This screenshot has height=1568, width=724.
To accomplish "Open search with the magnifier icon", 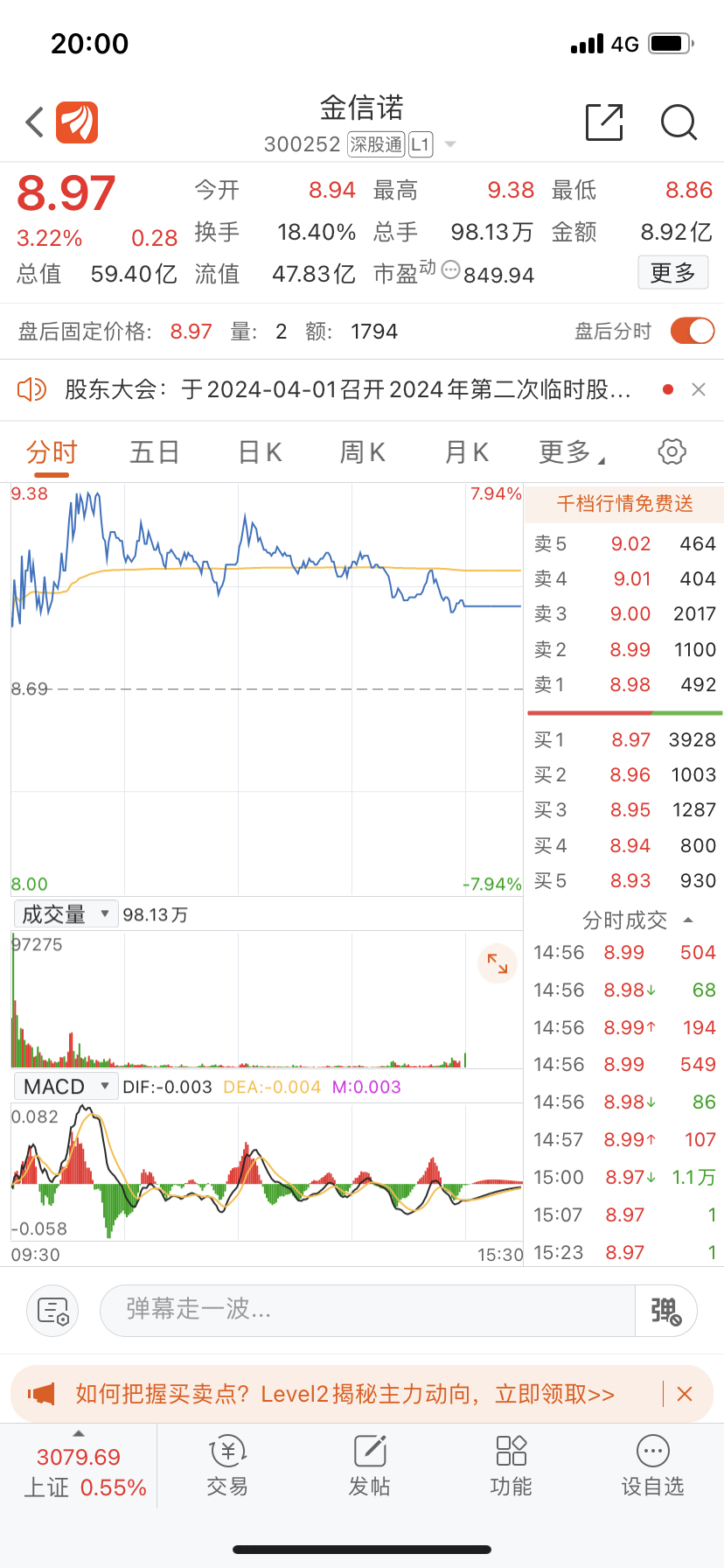I will pos(679,122).
